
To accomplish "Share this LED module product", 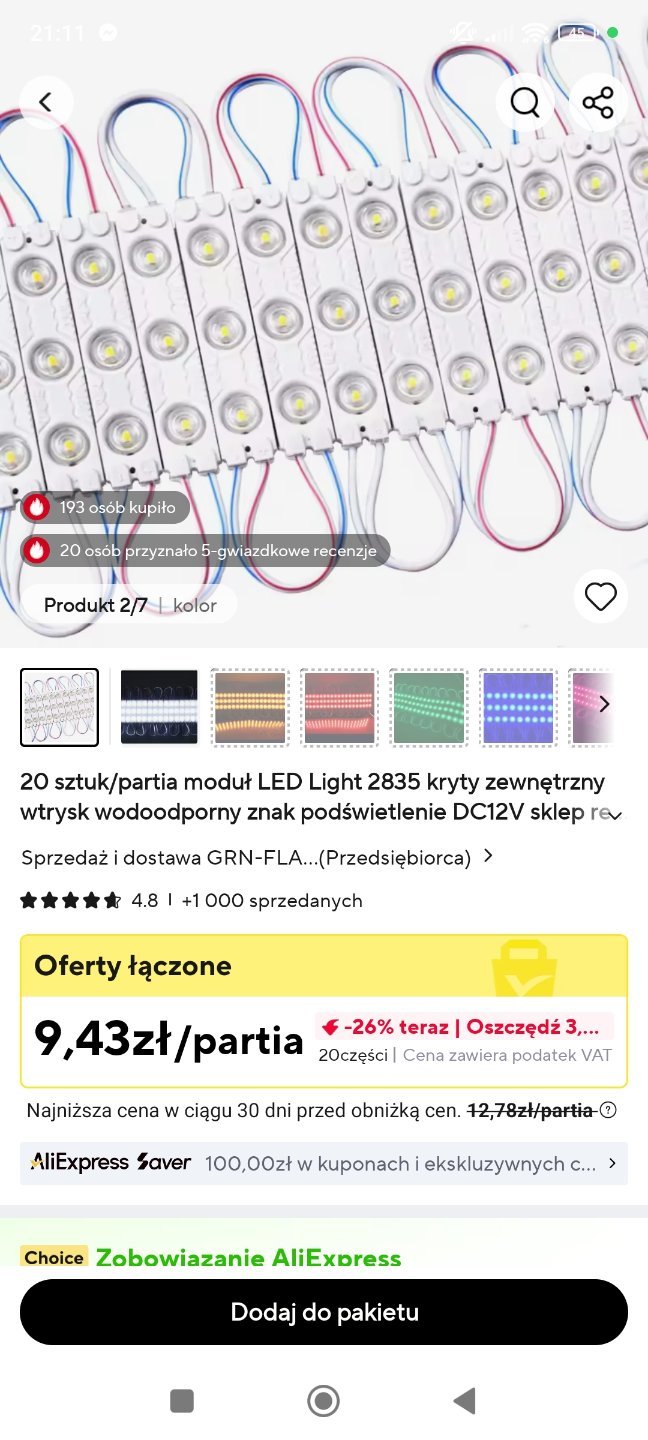I will [x=598, y=102].
